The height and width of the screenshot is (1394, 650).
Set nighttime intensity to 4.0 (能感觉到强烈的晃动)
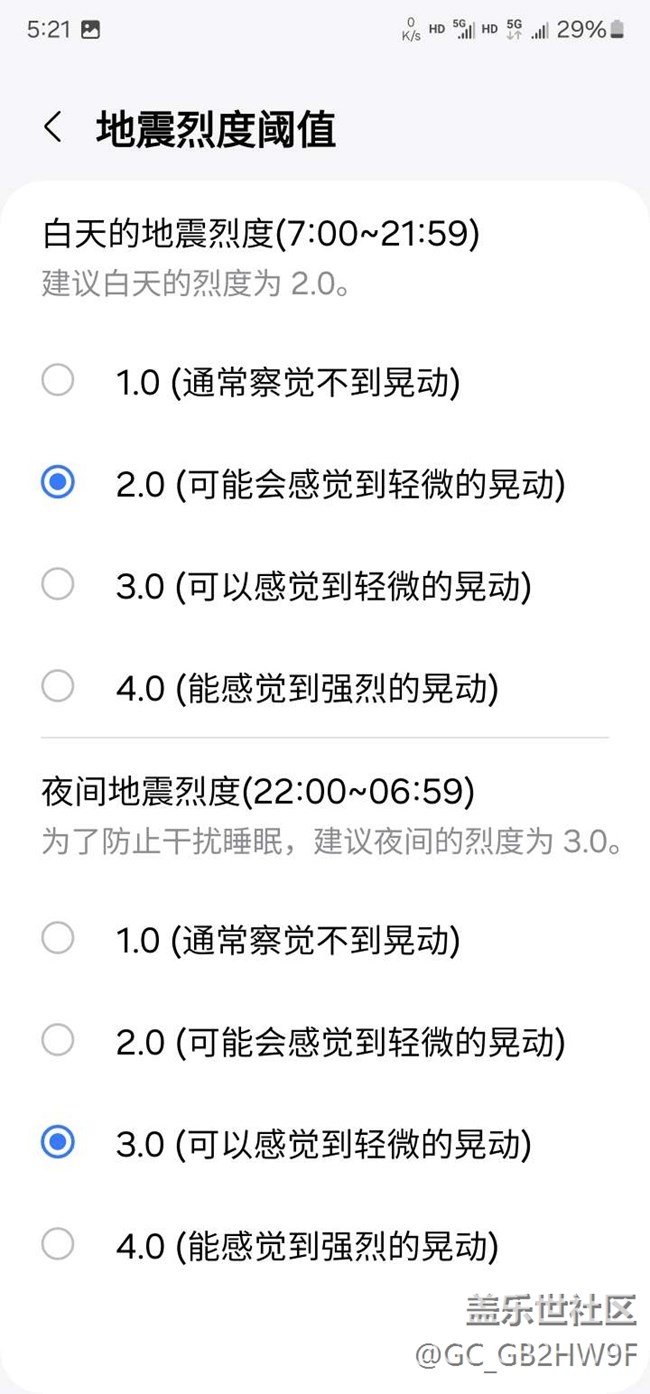(58, 1245)
